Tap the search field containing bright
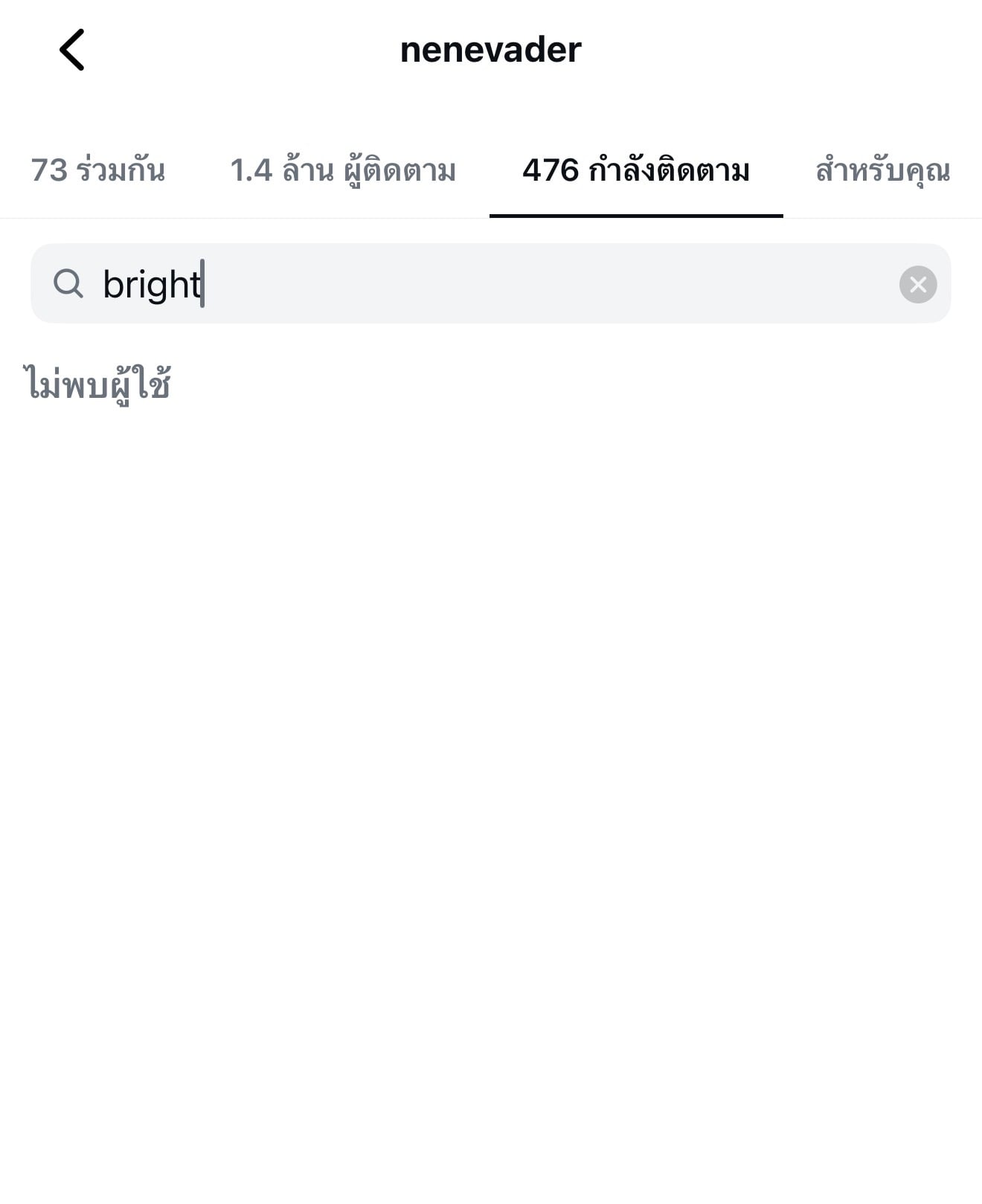Image resolution: width=982 pixels, height=1204 pixels. tap(491, 283)
